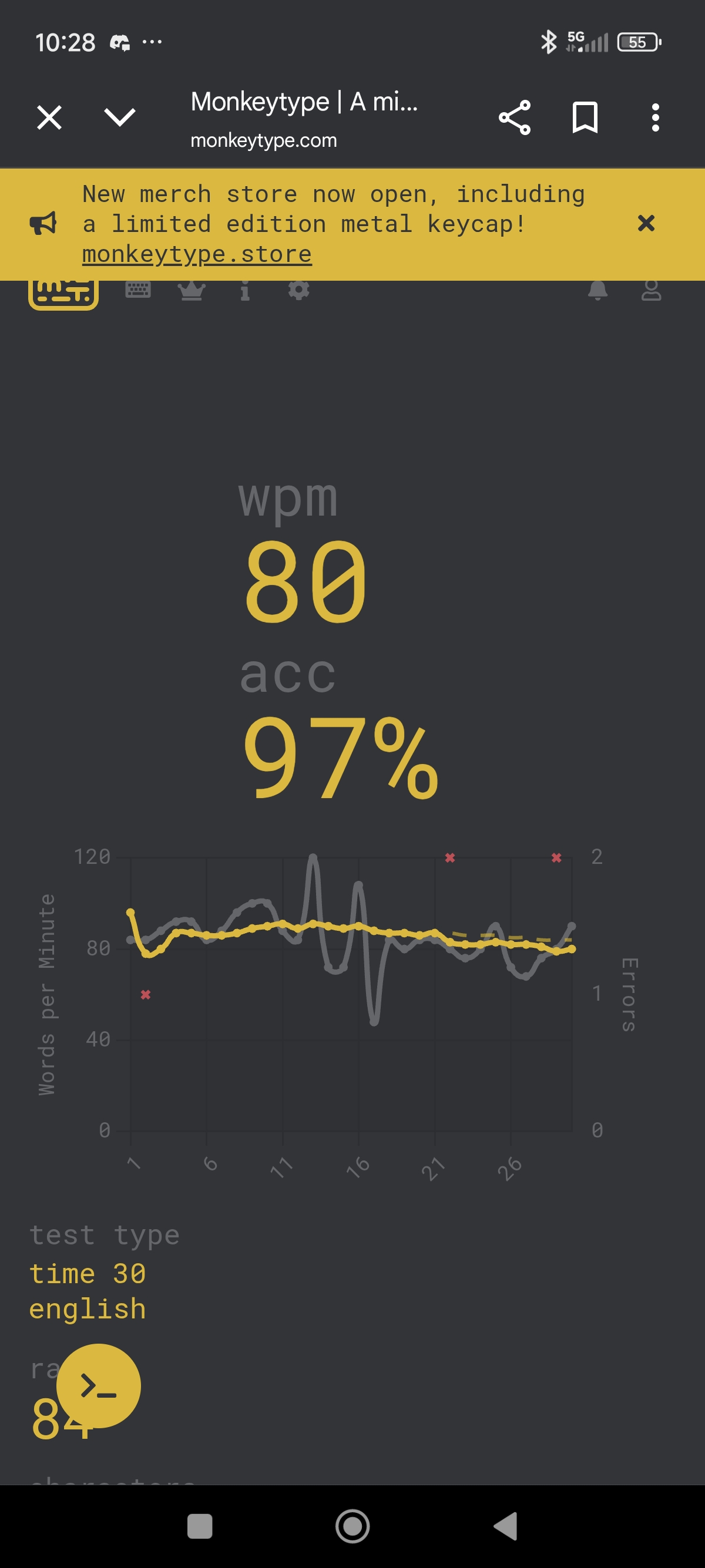Open settings gear icon
The height and width of the screenshot is (1568, 705).
pyautogui.click(x=298, y=290)
